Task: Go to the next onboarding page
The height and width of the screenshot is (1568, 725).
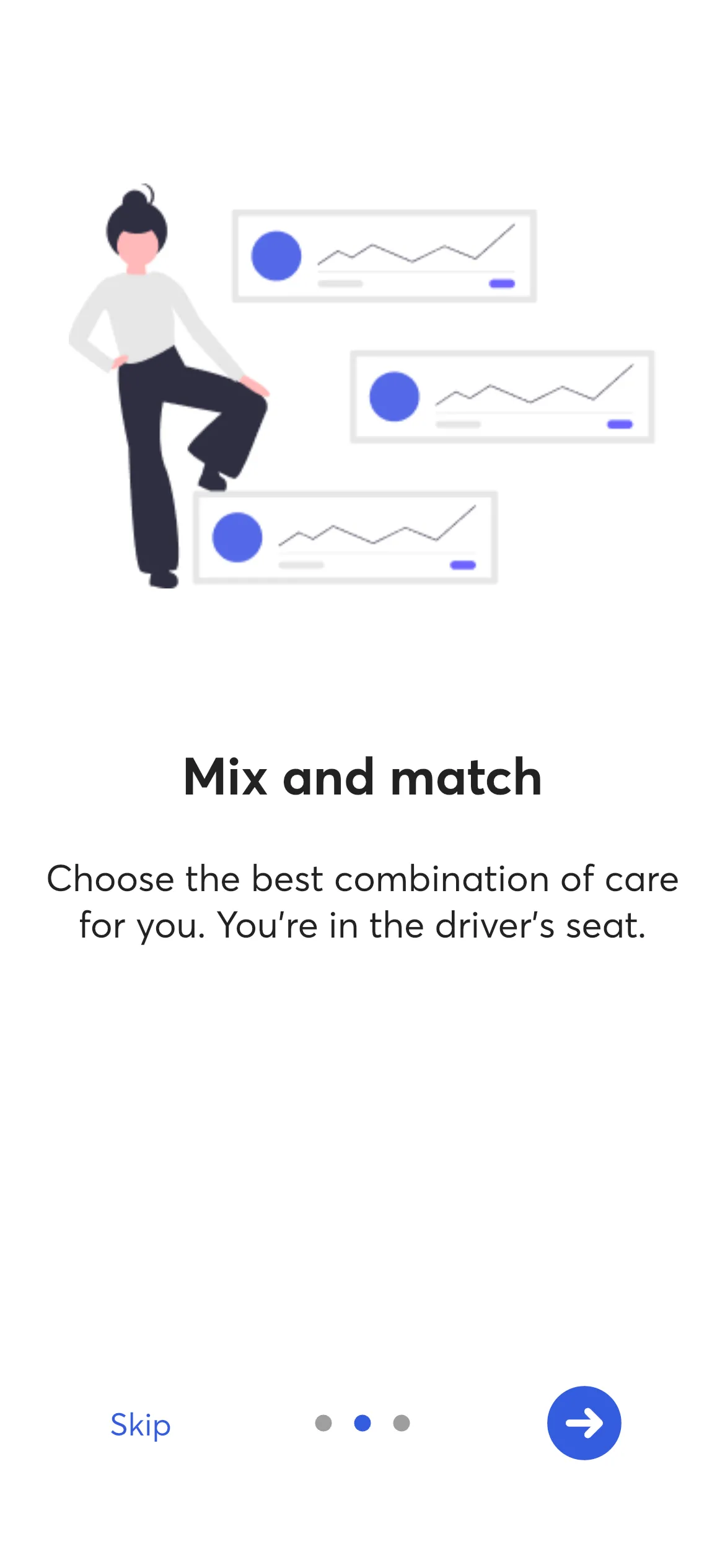Action: (x=584, y=1423)
